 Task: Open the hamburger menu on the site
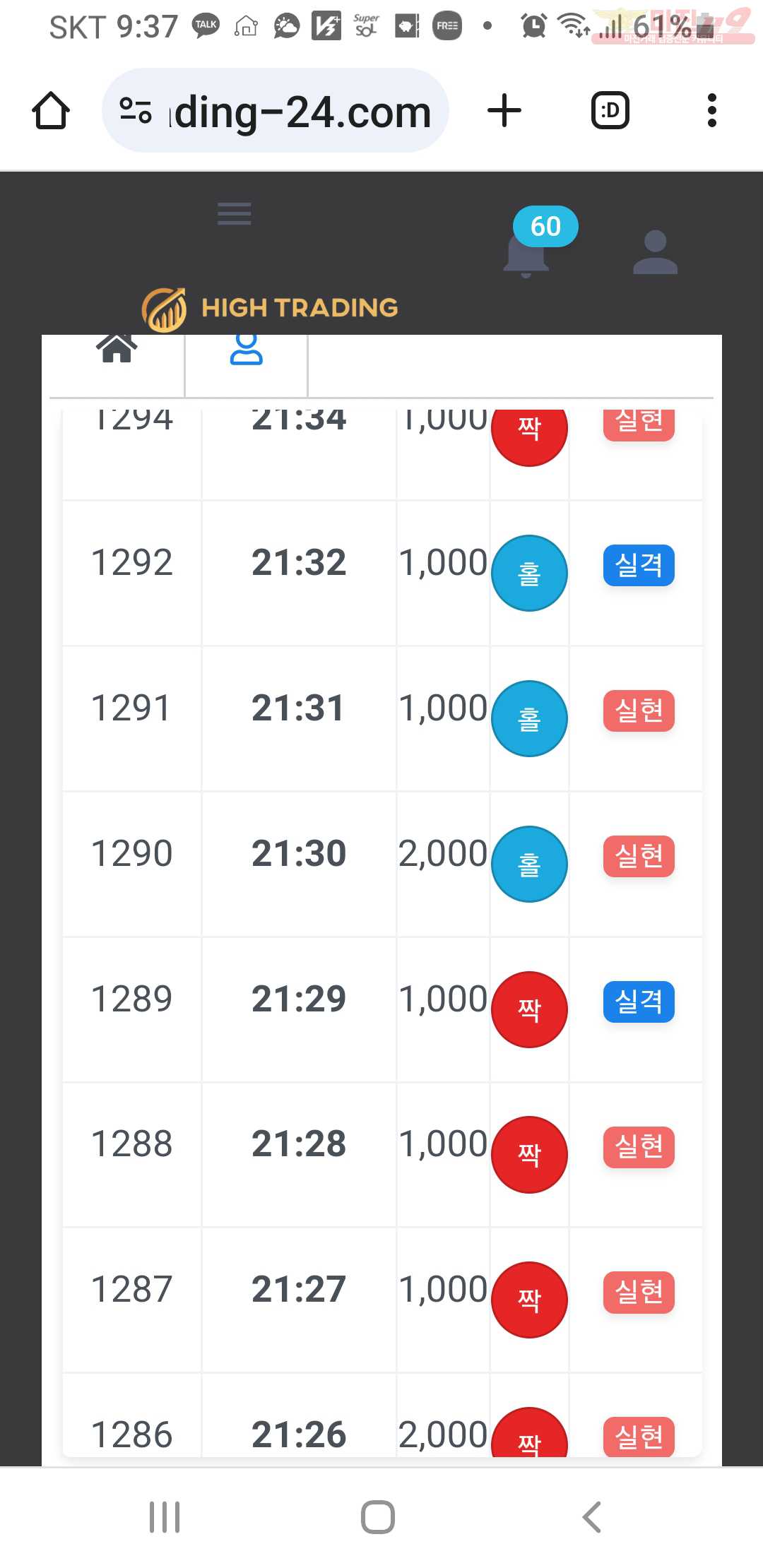pyautogui.click(x=235, y=213)
